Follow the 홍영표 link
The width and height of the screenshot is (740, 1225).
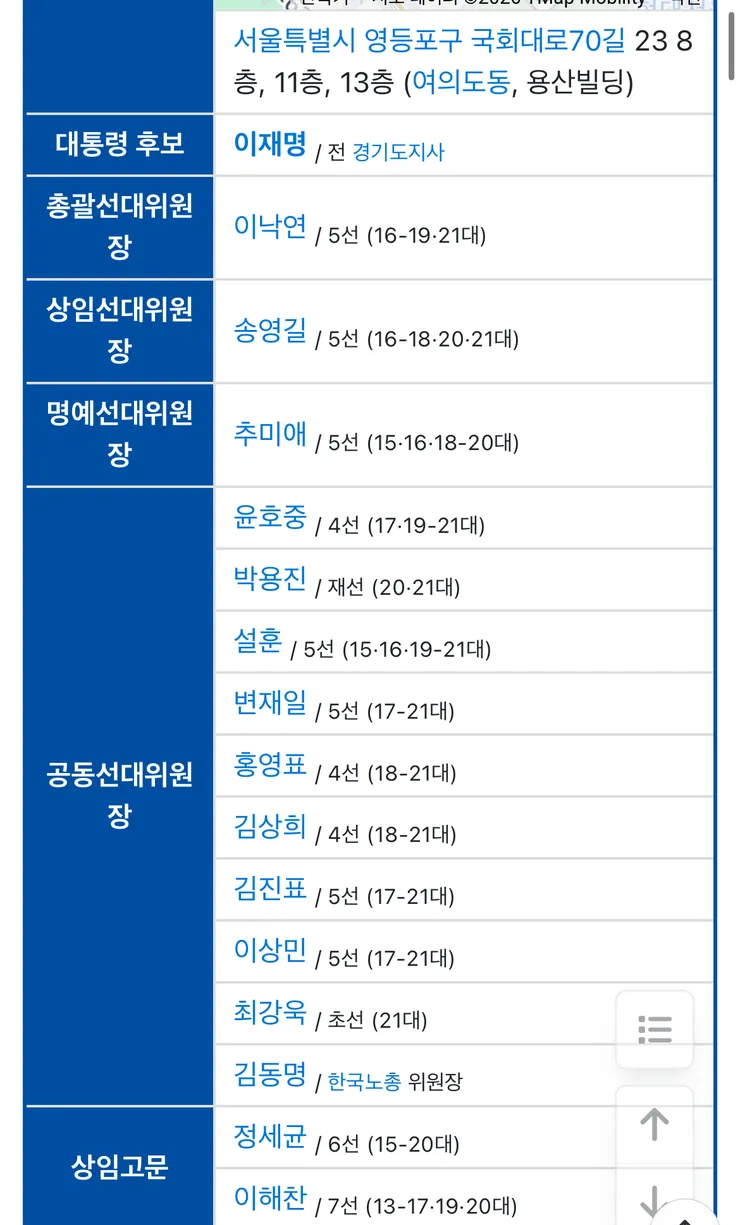(x=270, y=765)
